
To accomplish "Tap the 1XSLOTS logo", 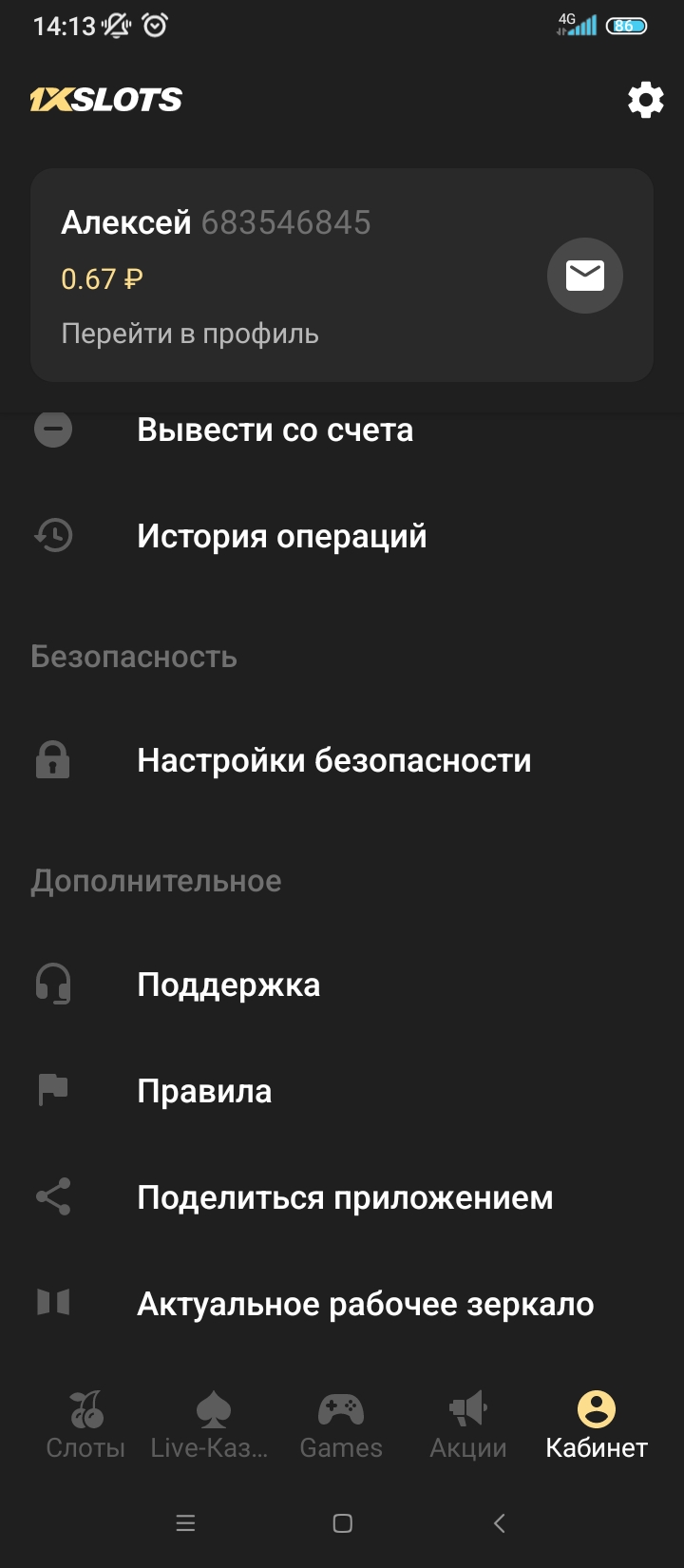I will coord(106,97).
